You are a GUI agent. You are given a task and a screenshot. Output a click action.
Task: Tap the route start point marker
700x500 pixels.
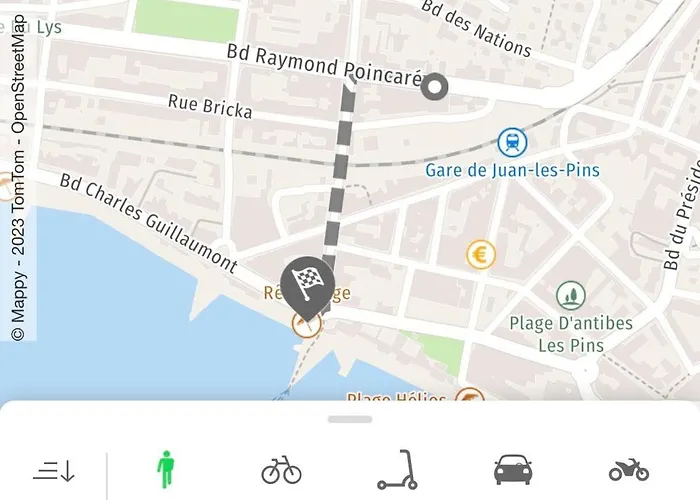click(435, 88)
